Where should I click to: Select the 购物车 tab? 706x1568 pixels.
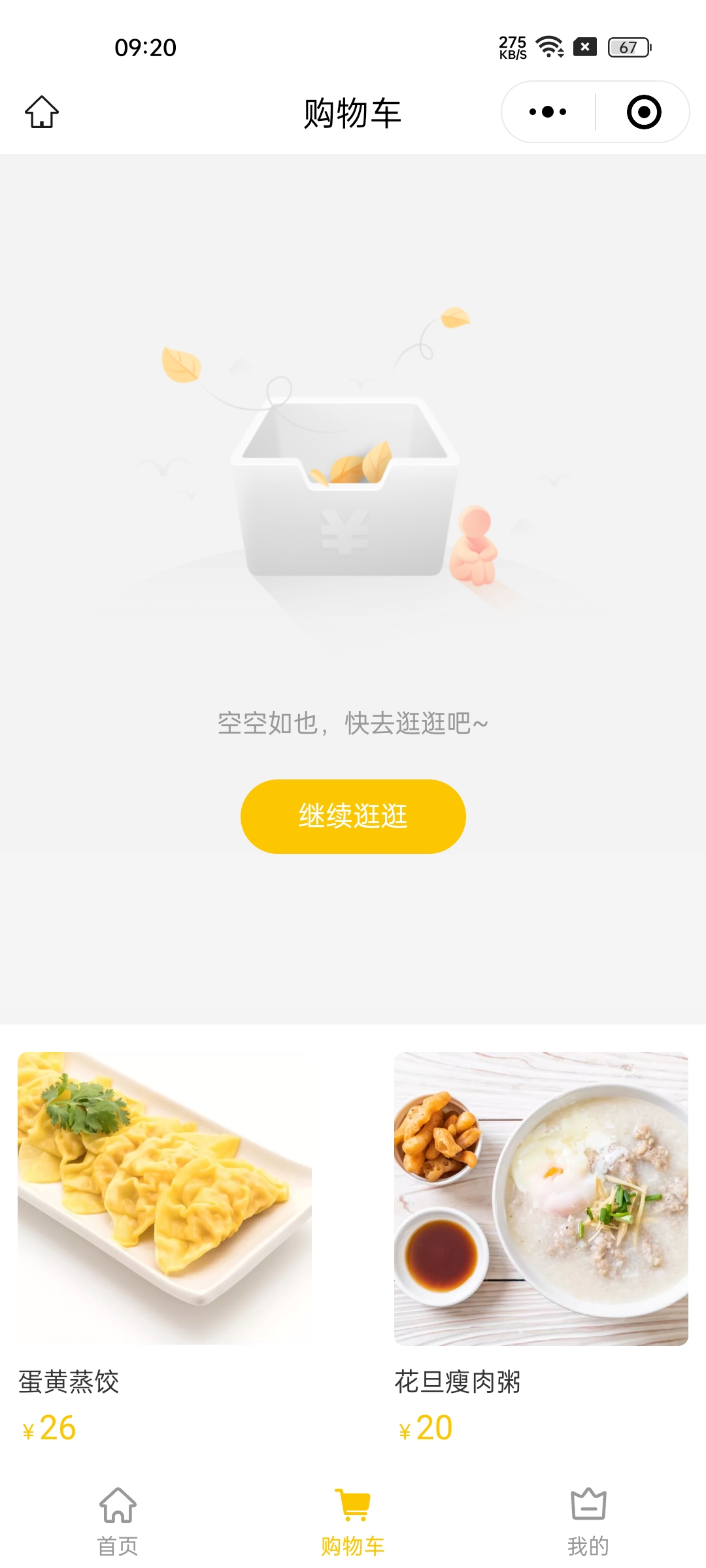pos(353,1520)
